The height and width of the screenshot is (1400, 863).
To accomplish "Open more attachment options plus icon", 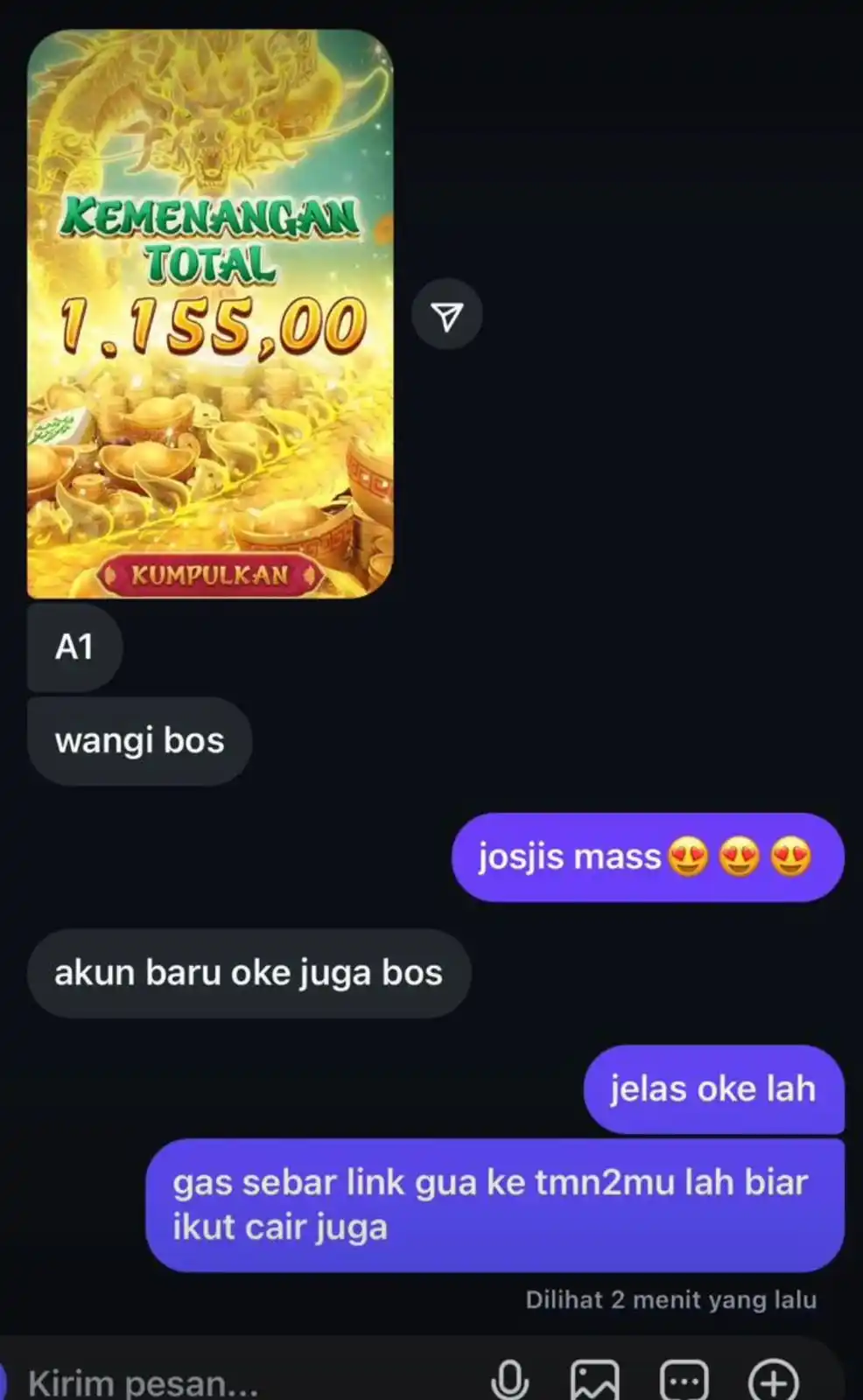I will click(x=774, y=1381).
